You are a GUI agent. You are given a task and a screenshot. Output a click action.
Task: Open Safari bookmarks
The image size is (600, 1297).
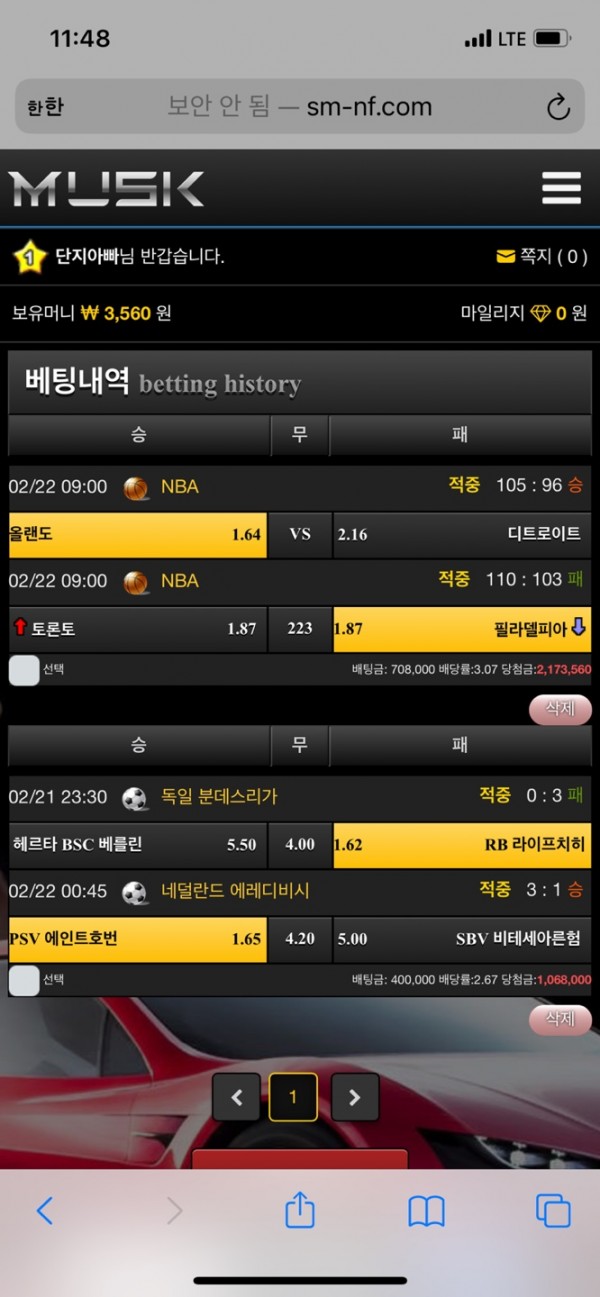pyautogui.click(x=426, y=1211)
